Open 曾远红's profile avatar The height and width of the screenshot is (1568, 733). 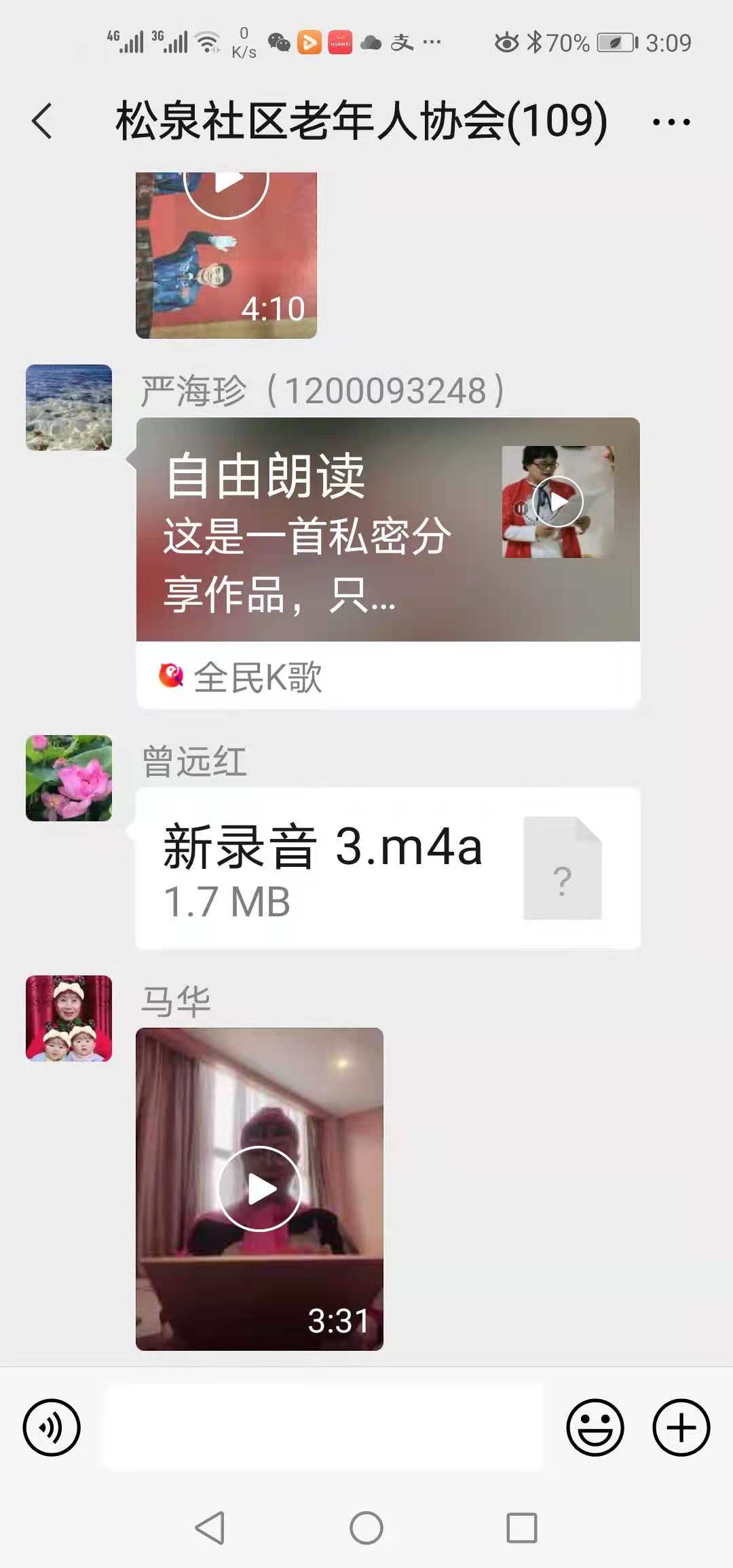tap(69, 778)
